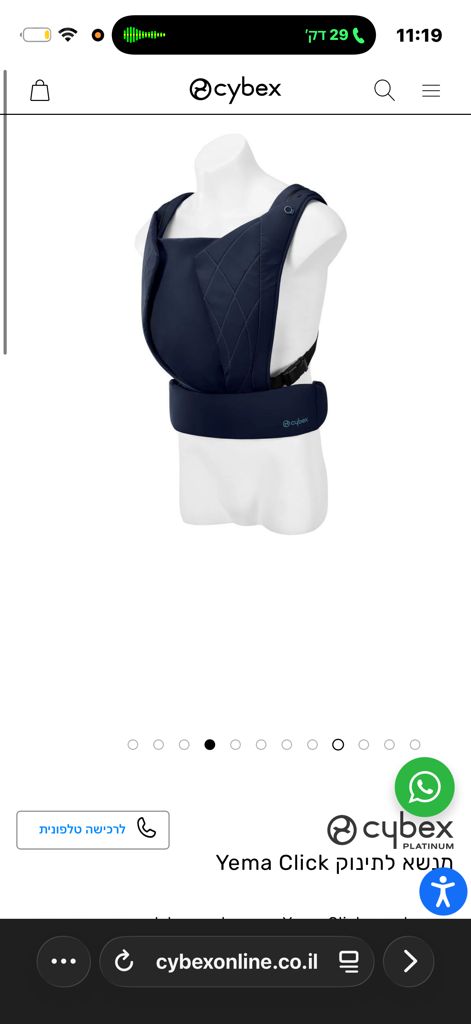The width and height of the screenshot is (471, 1024).
Task: Tap the cybexonline.co.il address bar
Action: (236, 961)
